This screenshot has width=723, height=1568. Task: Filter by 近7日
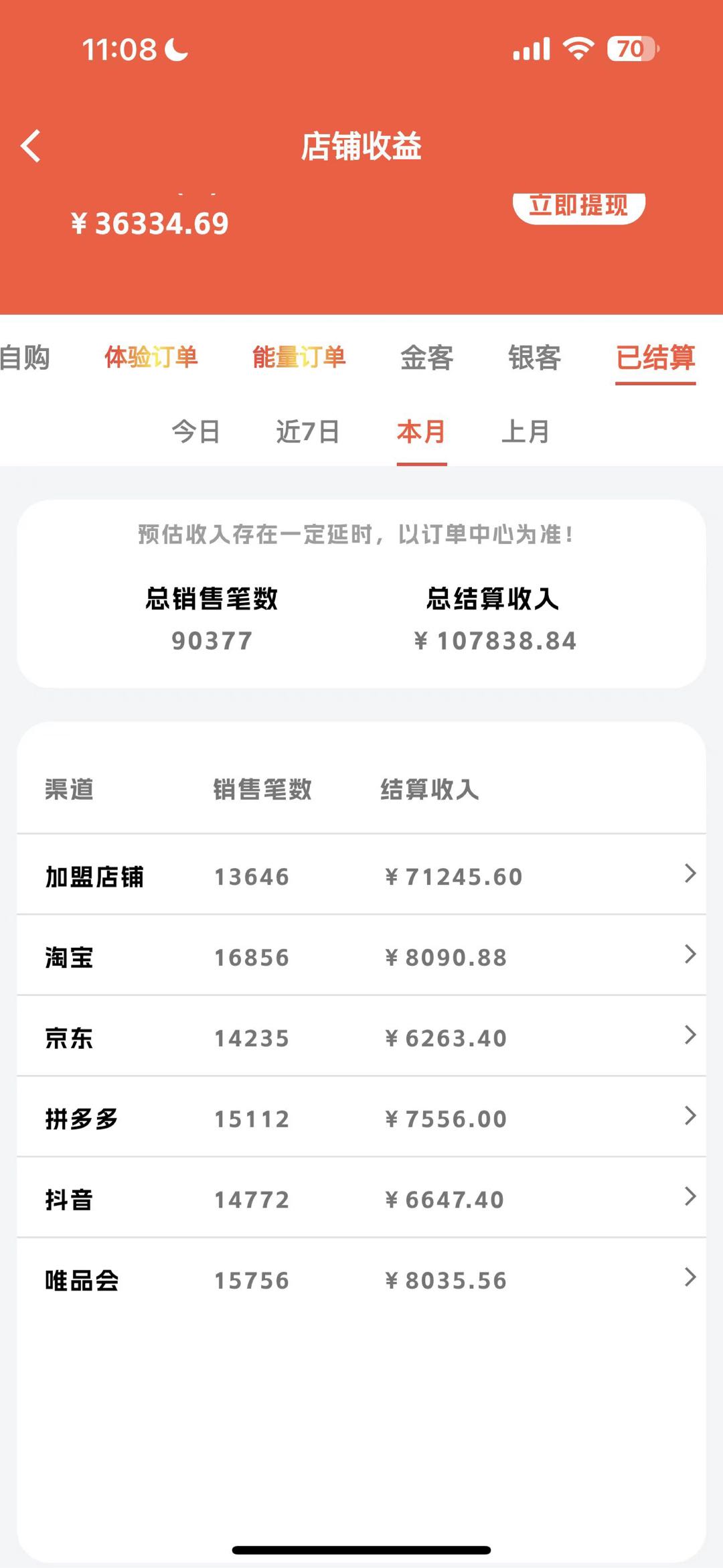point(308,431)
